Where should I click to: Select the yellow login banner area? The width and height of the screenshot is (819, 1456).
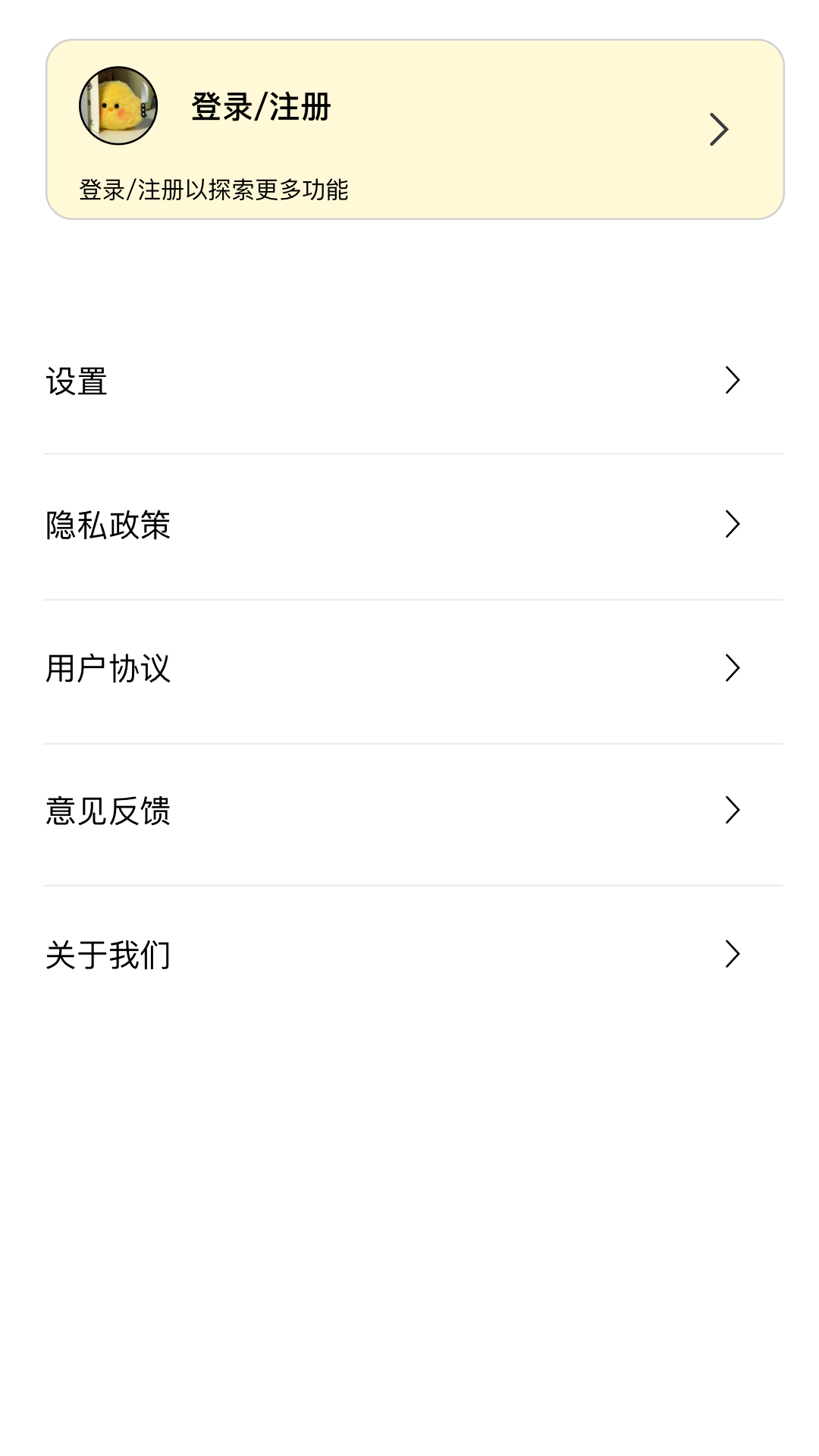tap(409, 129)
